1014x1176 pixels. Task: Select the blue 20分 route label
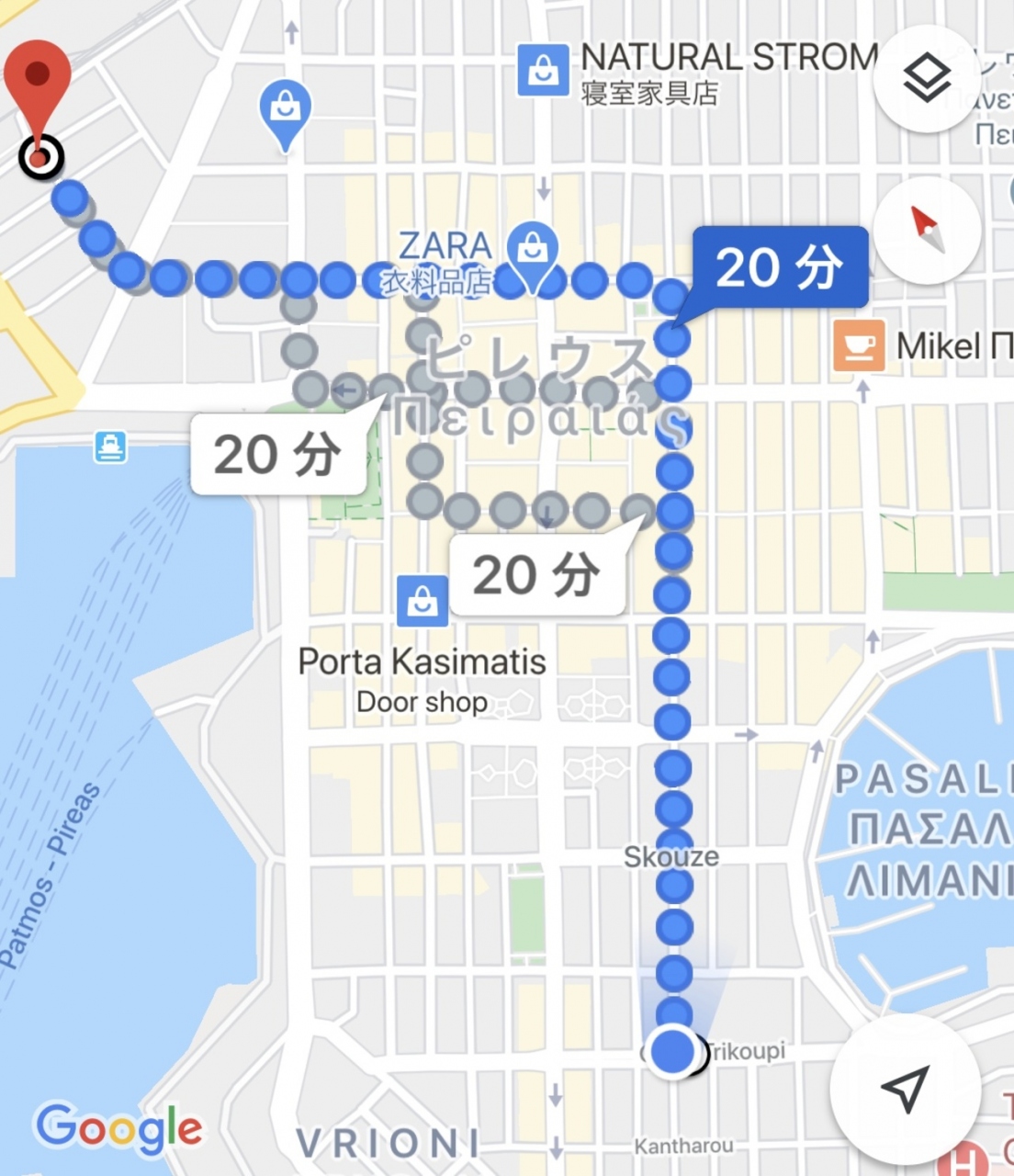[779, 267]
